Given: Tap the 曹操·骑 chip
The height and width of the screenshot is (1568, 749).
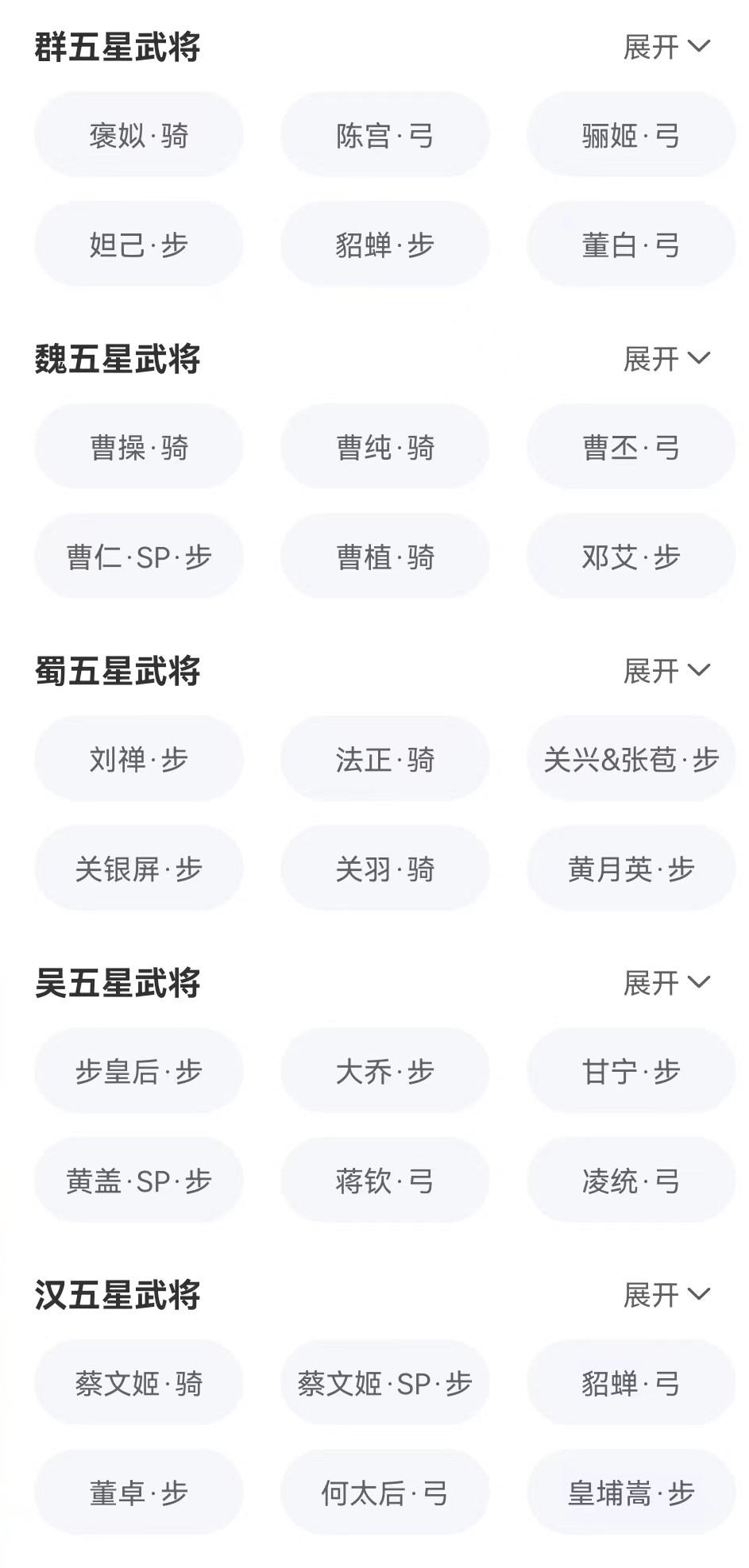Looking at the screenshot, I should pos(139,448).
